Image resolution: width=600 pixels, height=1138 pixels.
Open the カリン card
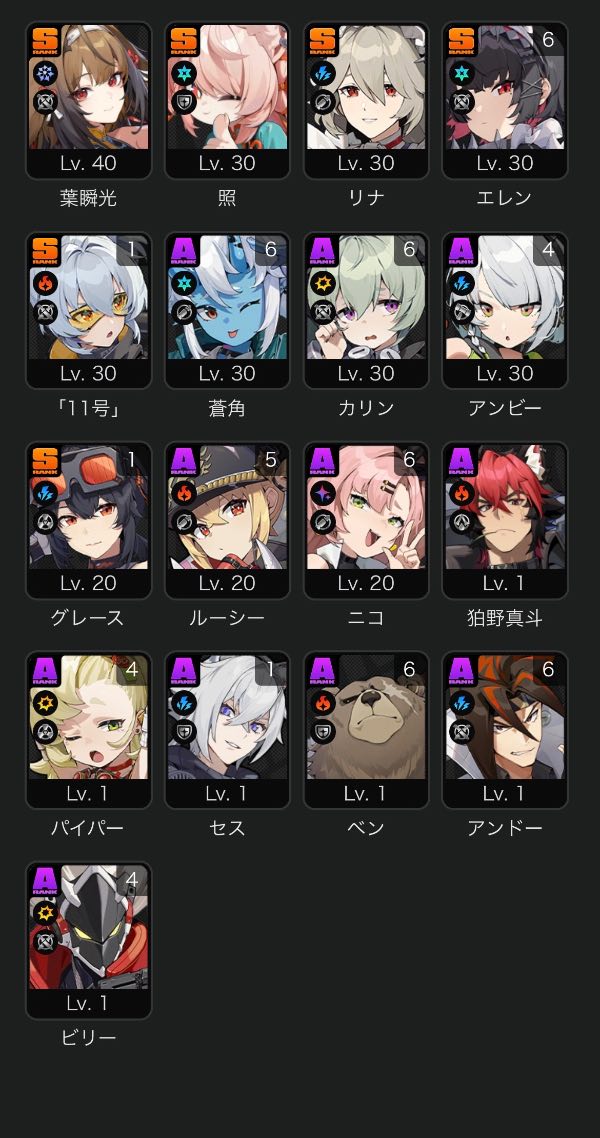click(366, 310)
